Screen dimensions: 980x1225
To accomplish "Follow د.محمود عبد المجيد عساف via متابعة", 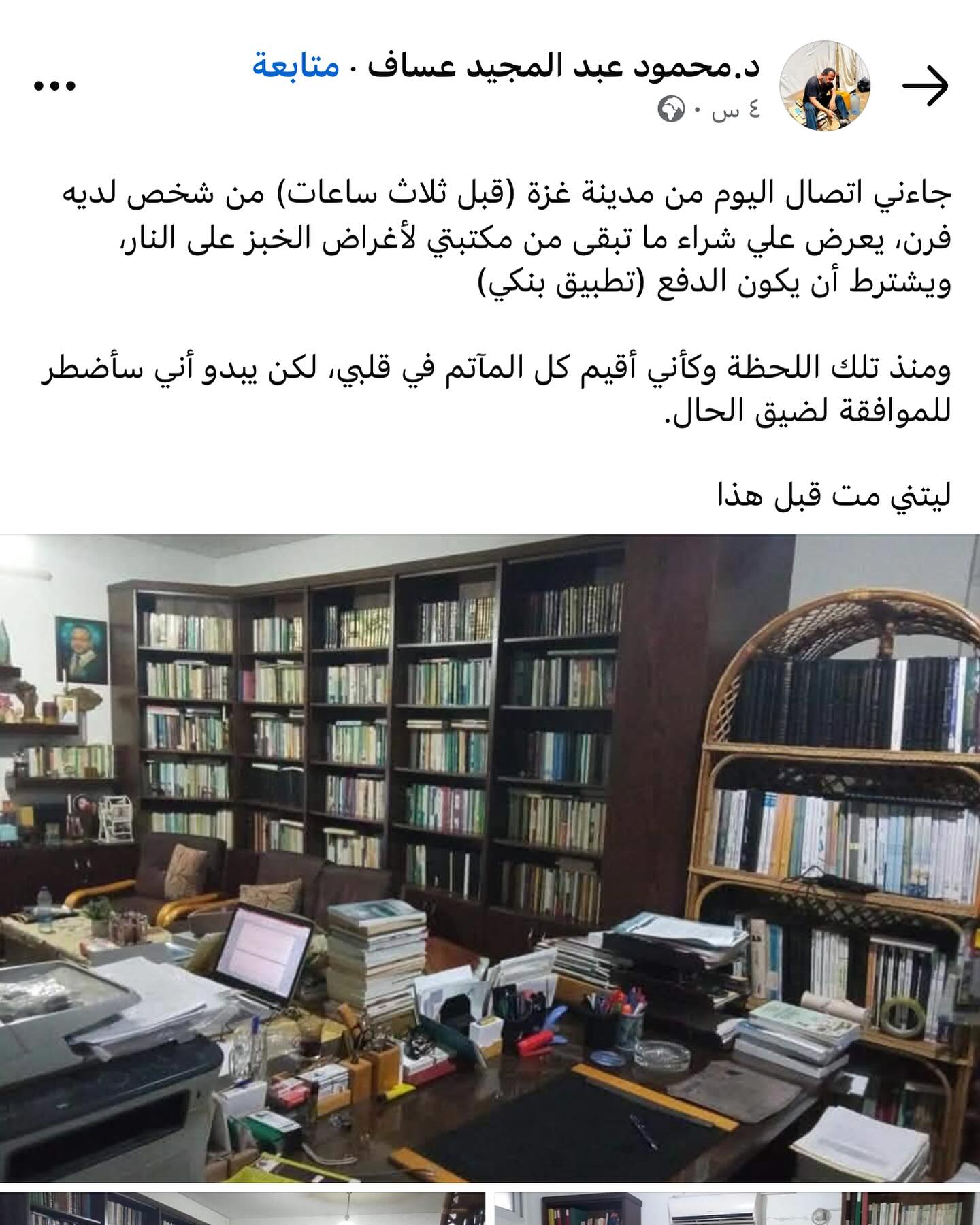I will coord(296,66).
